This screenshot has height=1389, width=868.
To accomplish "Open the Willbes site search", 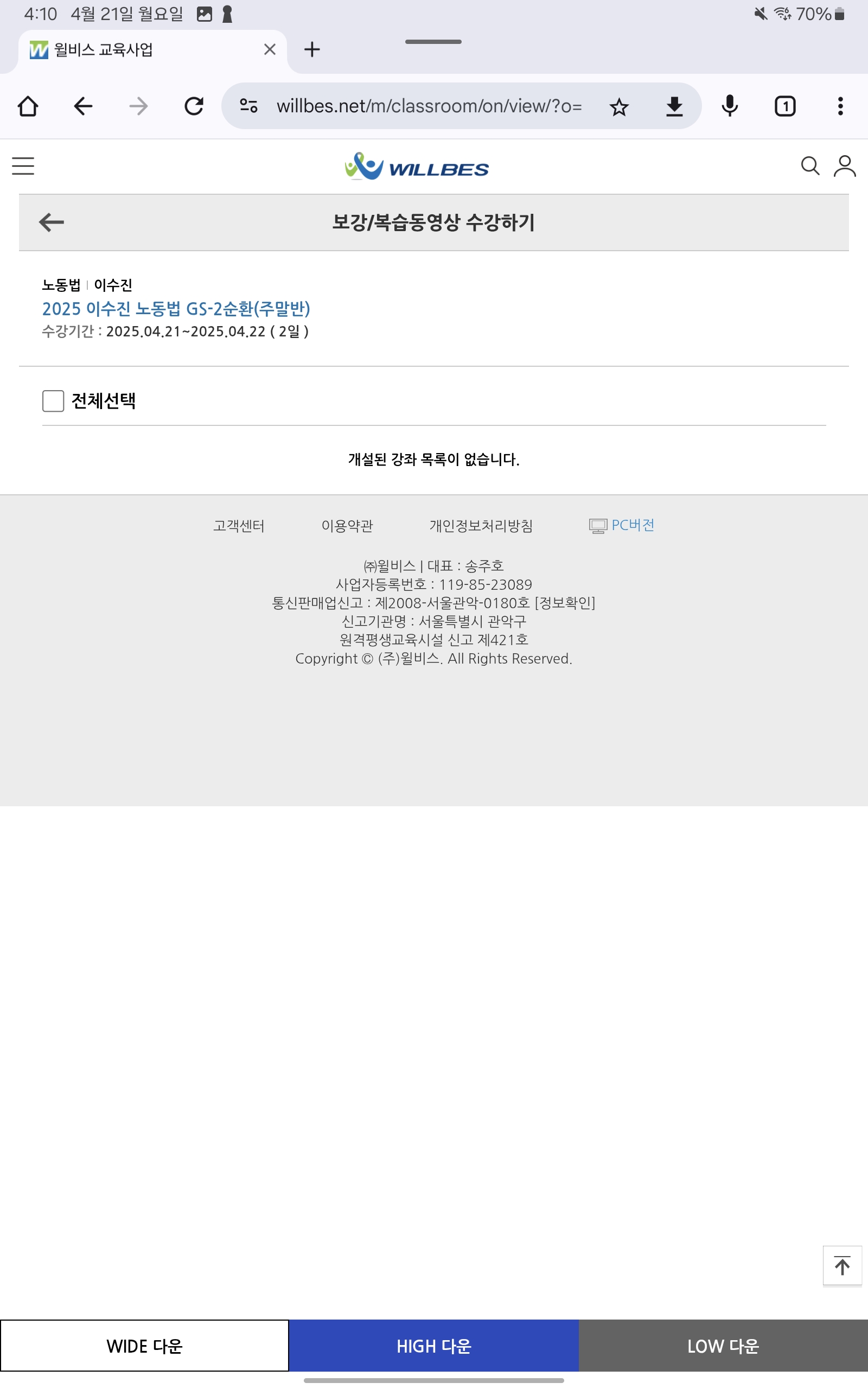I will pos(810,166).
